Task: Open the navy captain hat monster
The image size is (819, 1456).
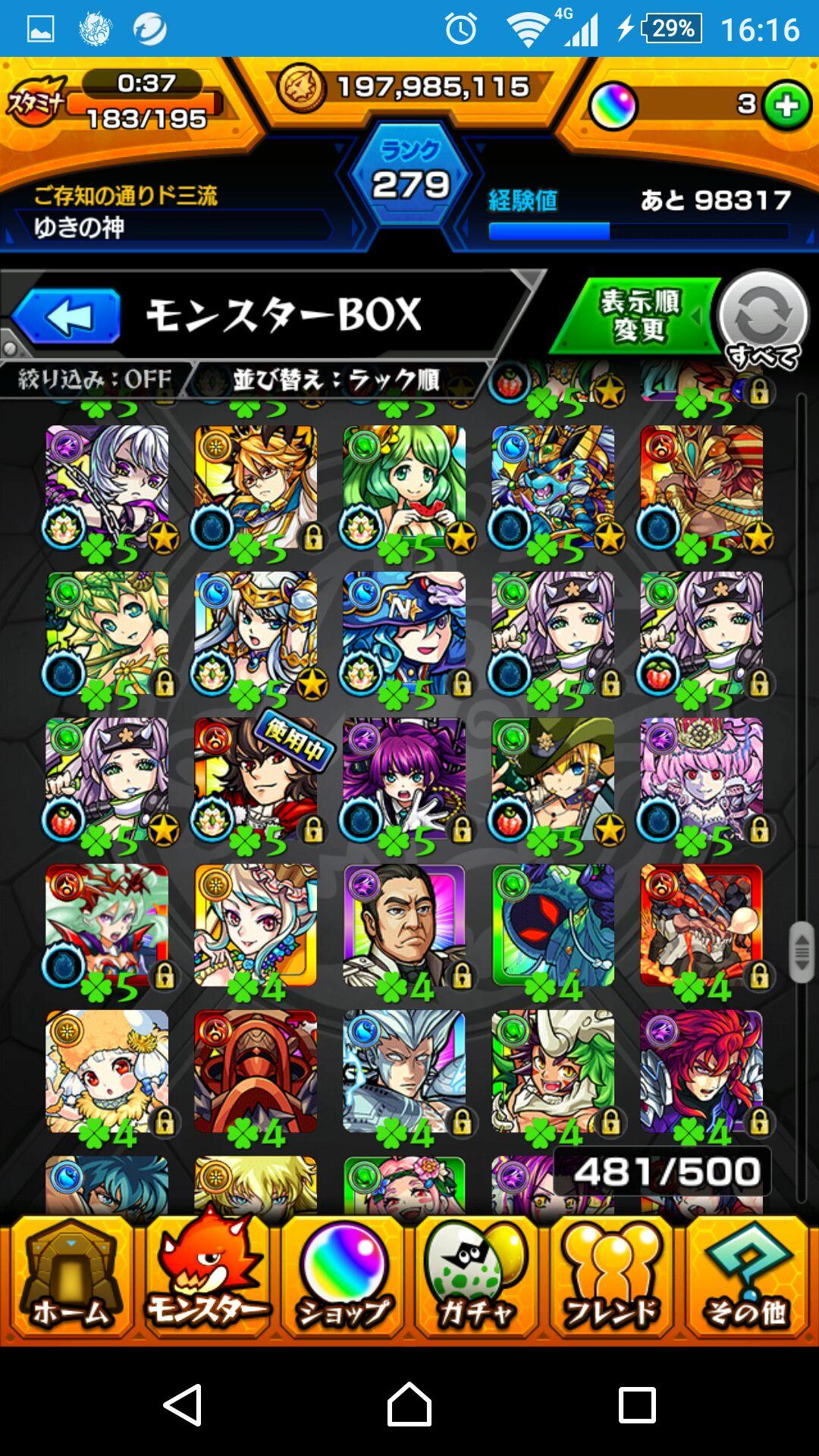Action: 404,632
